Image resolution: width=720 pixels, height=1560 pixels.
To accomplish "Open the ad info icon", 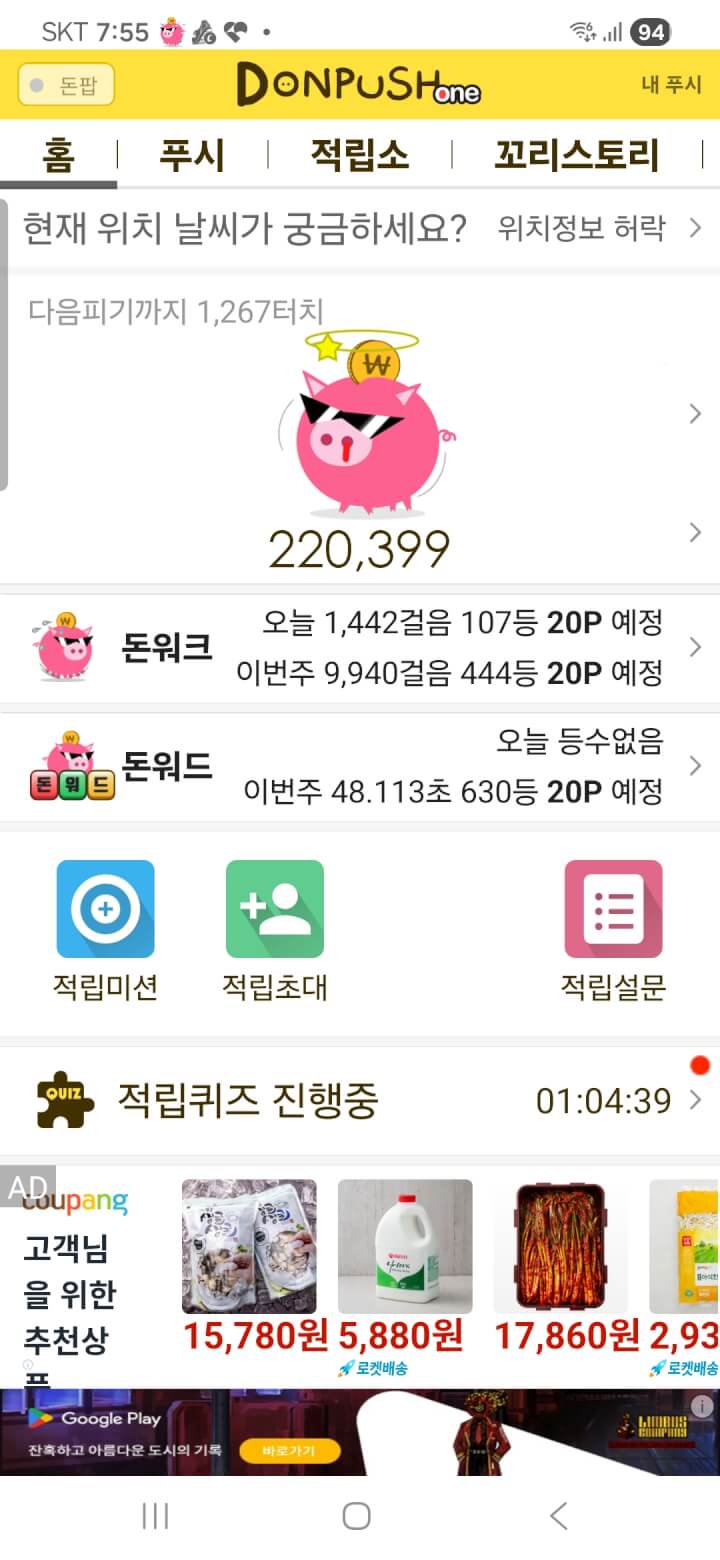I will tap(702, 1405).
